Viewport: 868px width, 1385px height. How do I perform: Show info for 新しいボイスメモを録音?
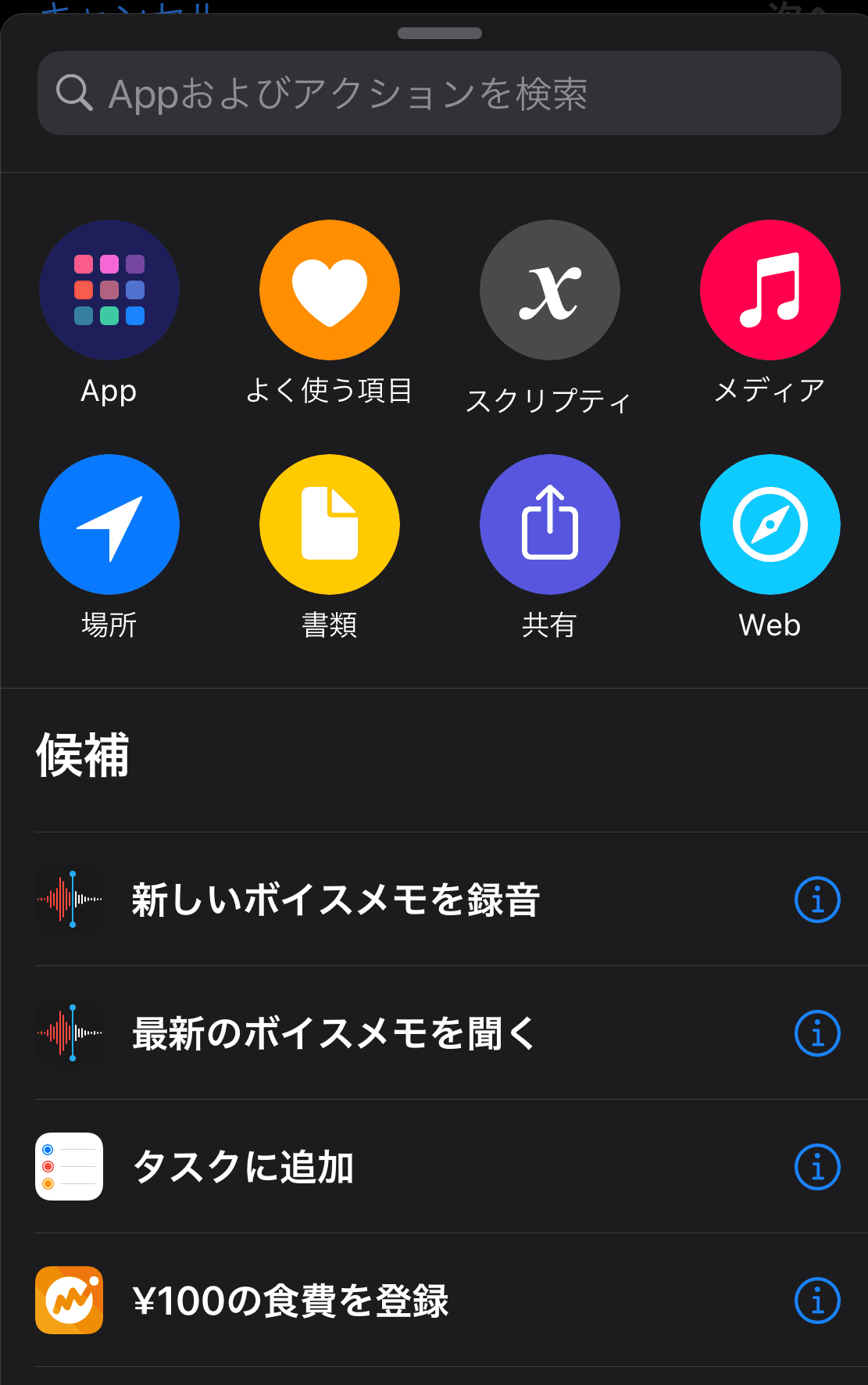point(817,900)
